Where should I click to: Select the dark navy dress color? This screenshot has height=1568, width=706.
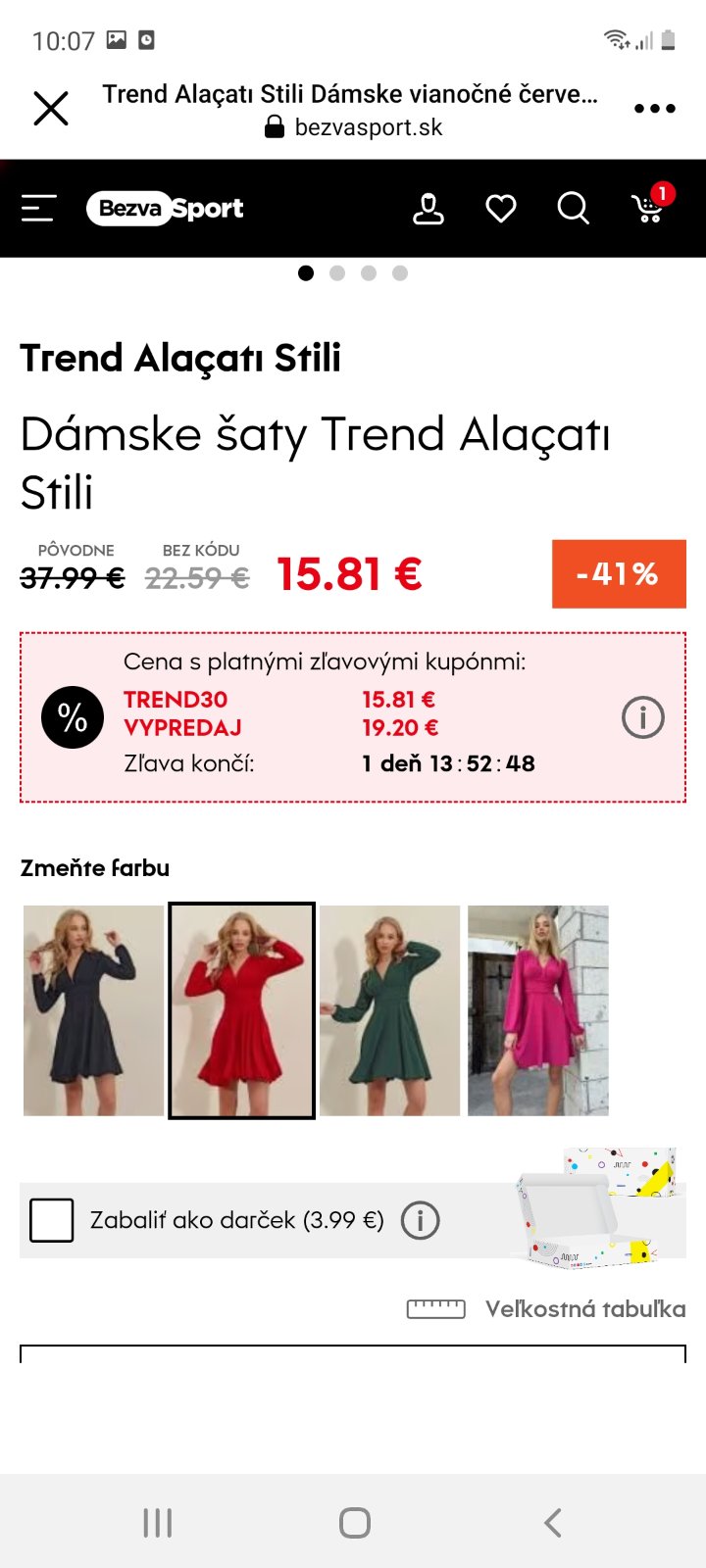point(93,1010)
